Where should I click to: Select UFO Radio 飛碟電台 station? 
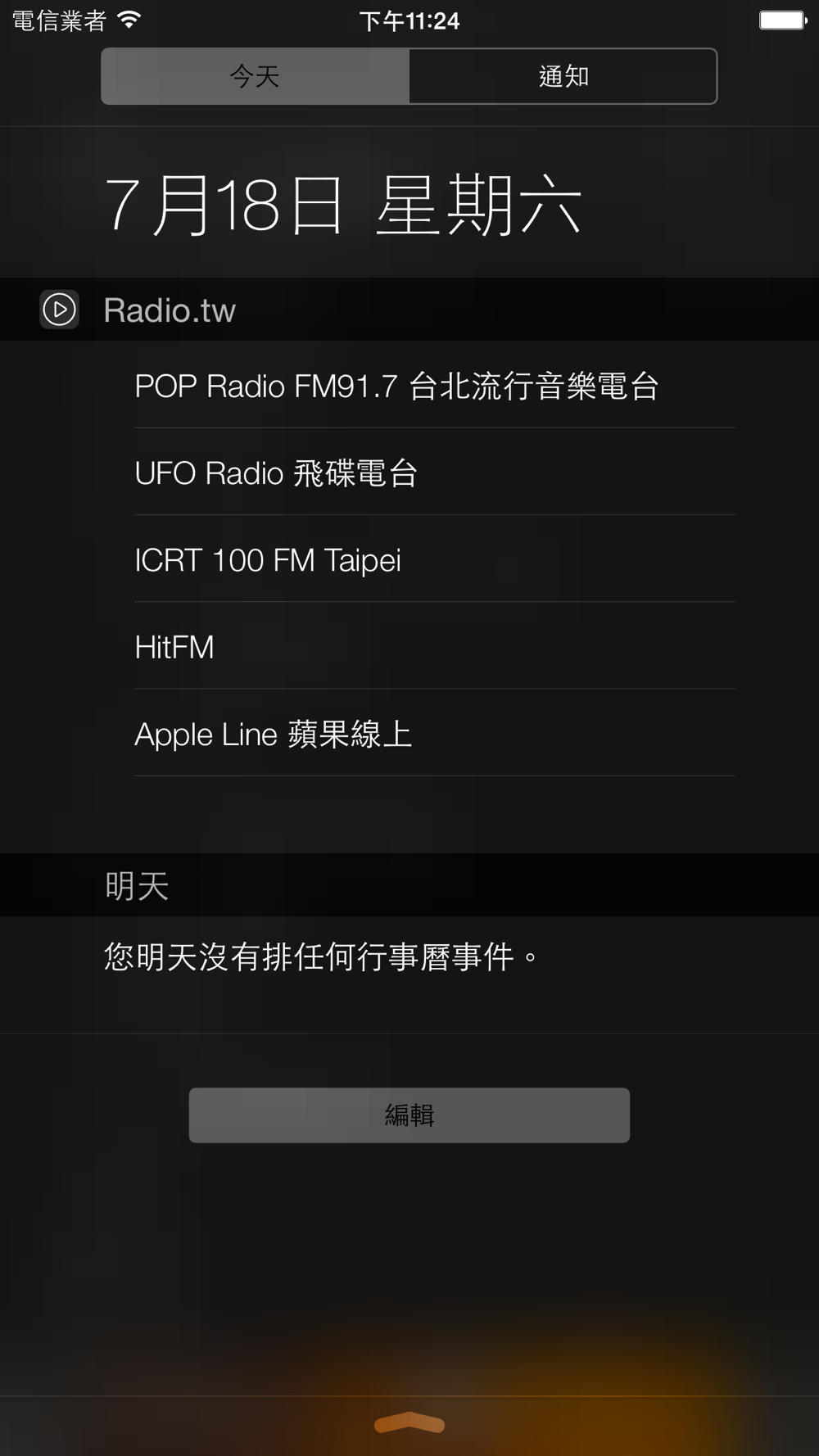point(276,473)
